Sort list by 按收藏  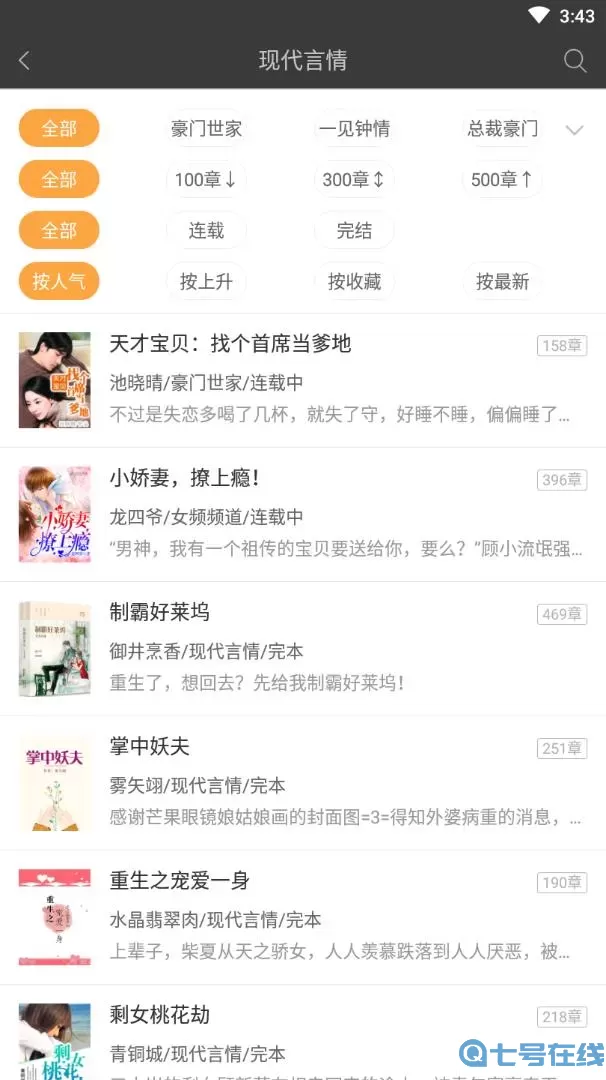click(354, 282)
